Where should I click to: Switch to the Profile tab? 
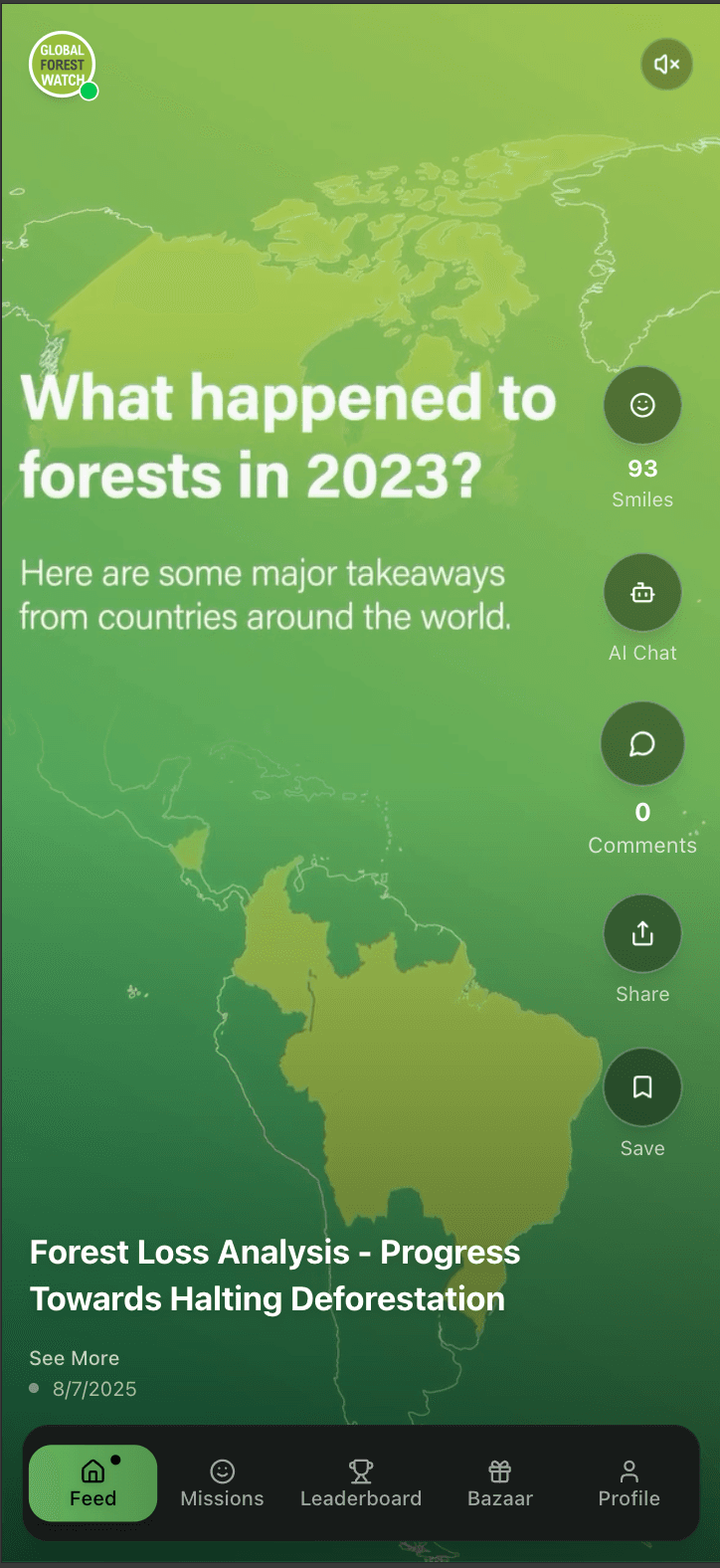point(629,1481)
